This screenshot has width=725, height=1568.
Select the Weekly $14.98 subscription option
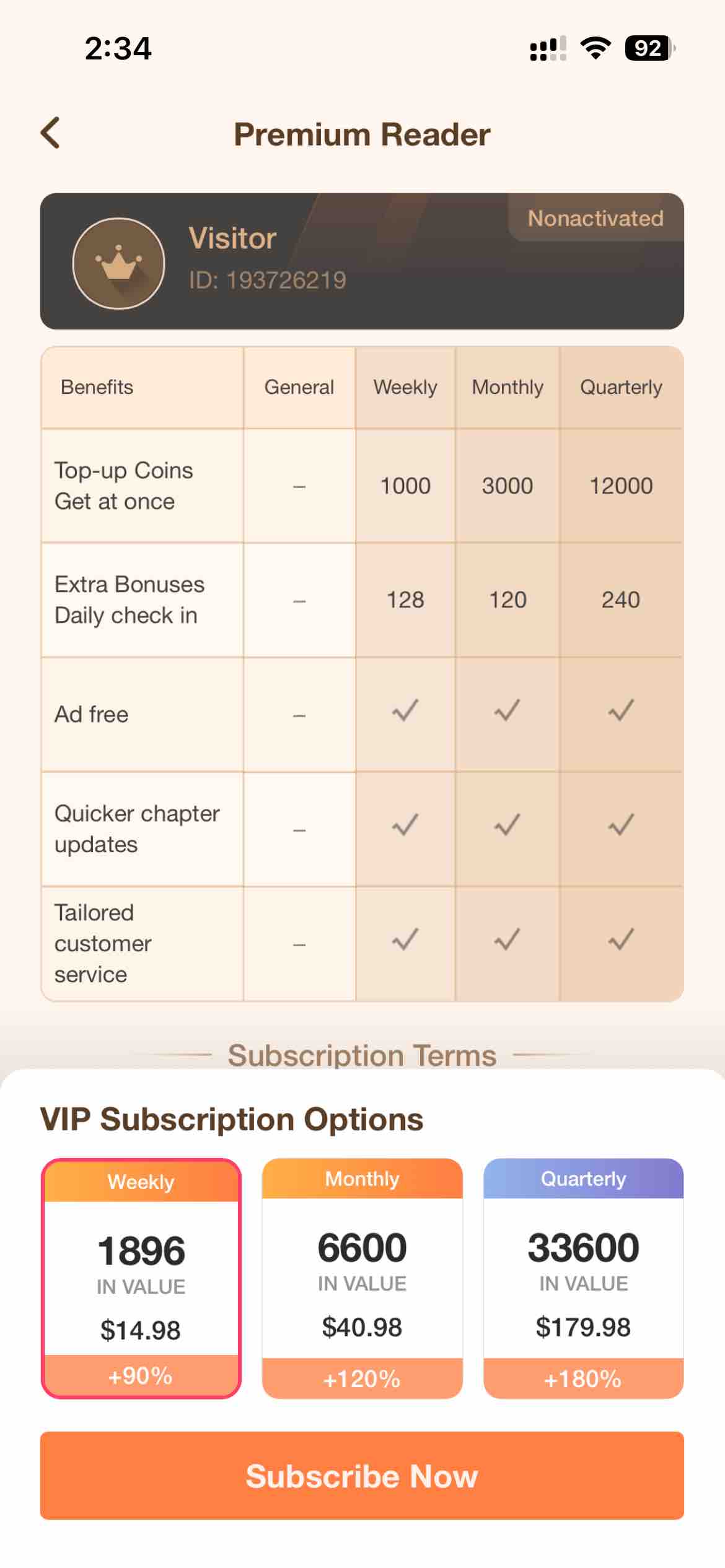[x=141, y=1277]
